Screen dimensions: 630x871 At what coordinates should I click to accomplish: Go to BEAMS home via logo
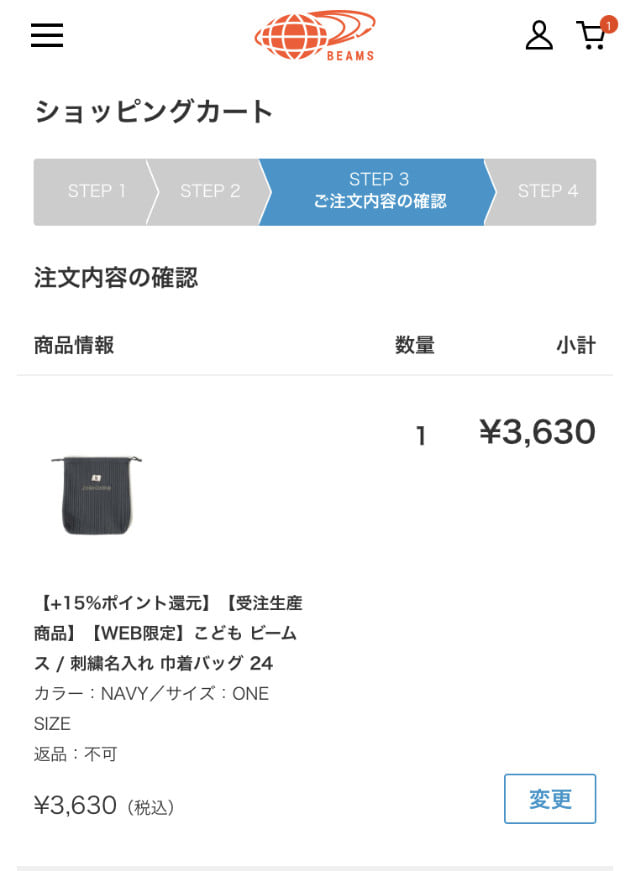click(314, 36)
